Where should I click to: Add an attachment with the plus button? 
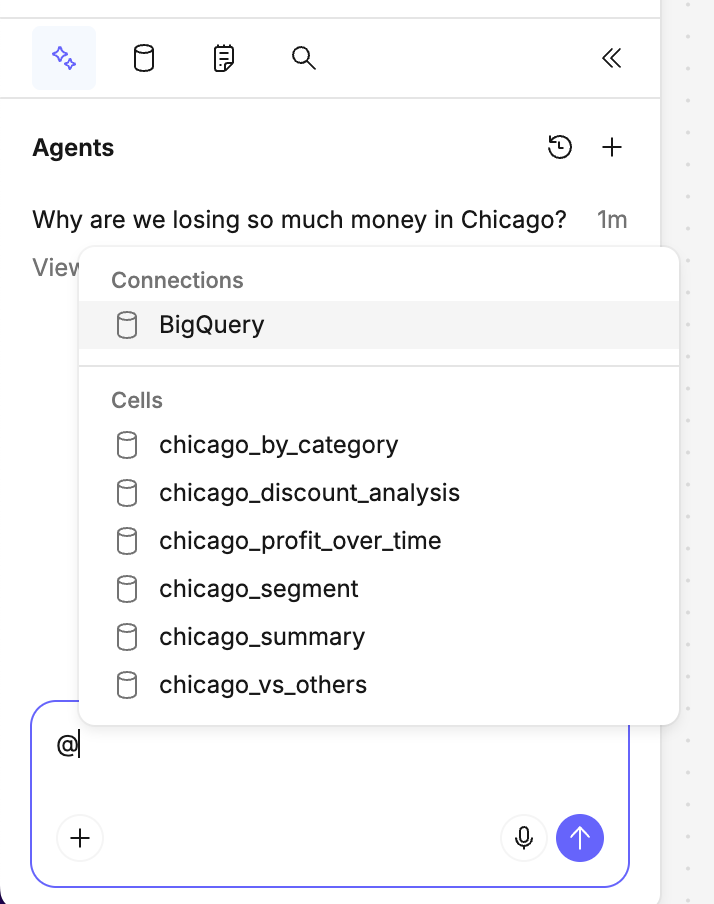(x=80, y=838)
